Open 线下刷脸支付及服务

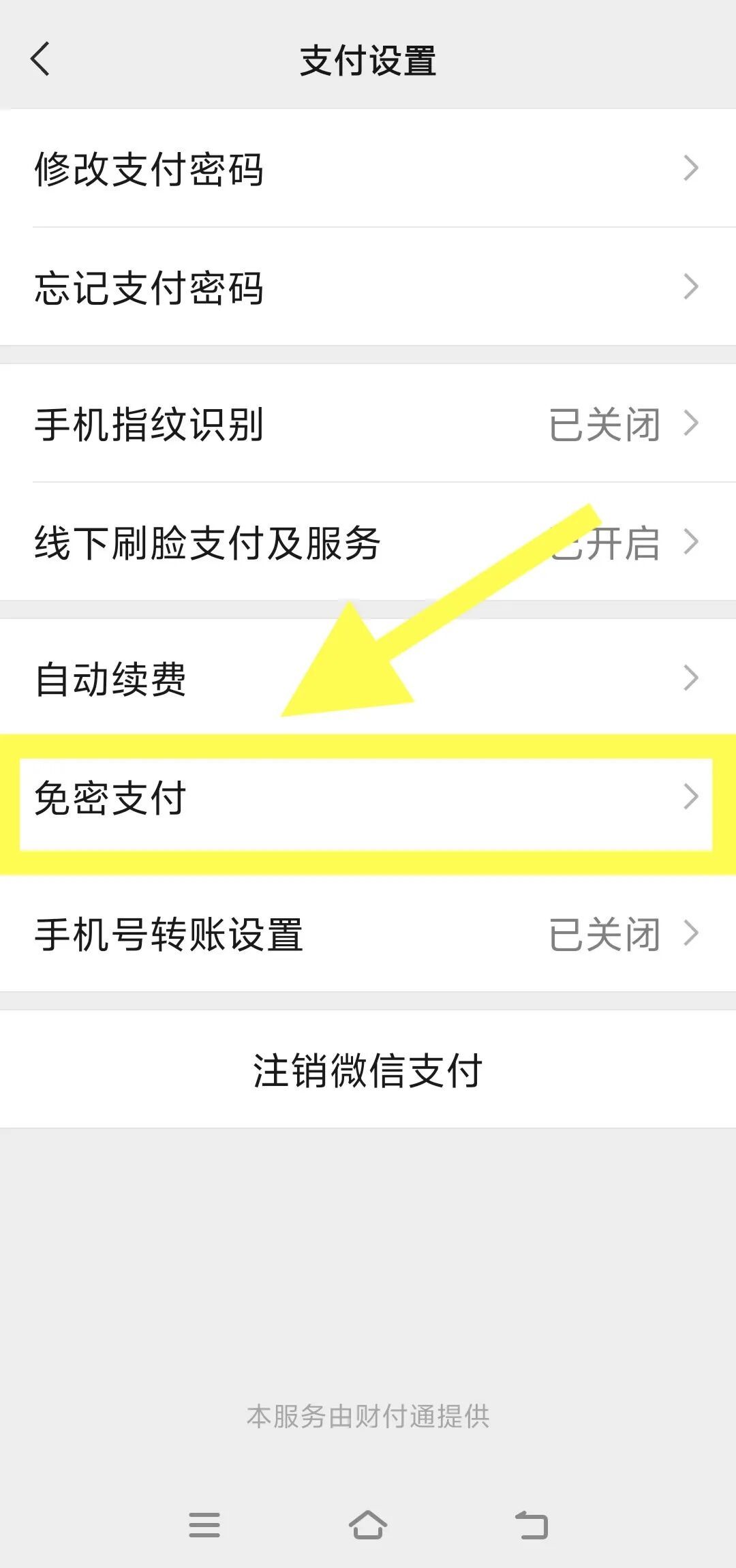tap(368, 543)
